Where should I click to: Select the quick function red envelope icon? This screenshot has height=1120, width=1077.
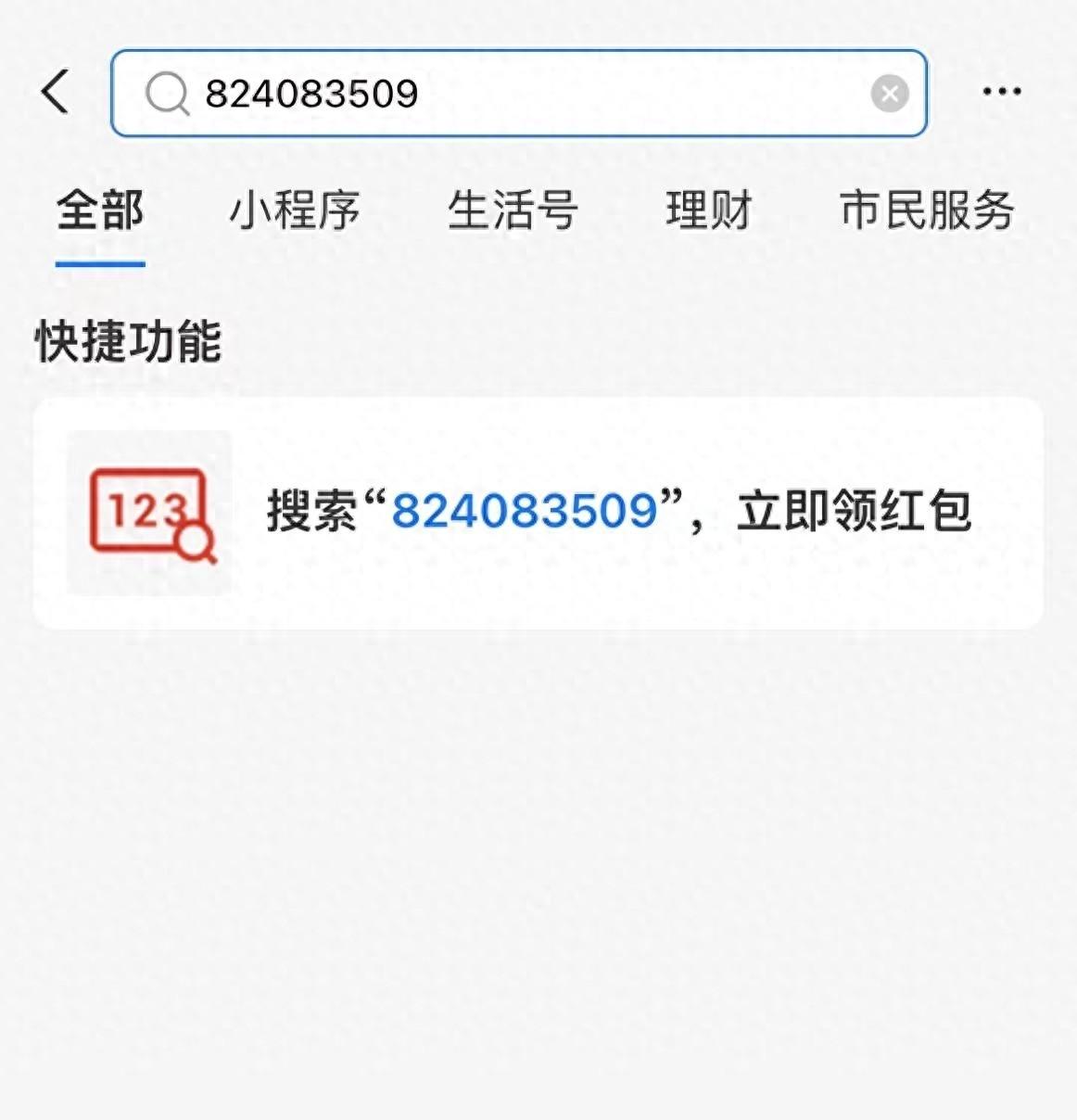tap(146, 510)
